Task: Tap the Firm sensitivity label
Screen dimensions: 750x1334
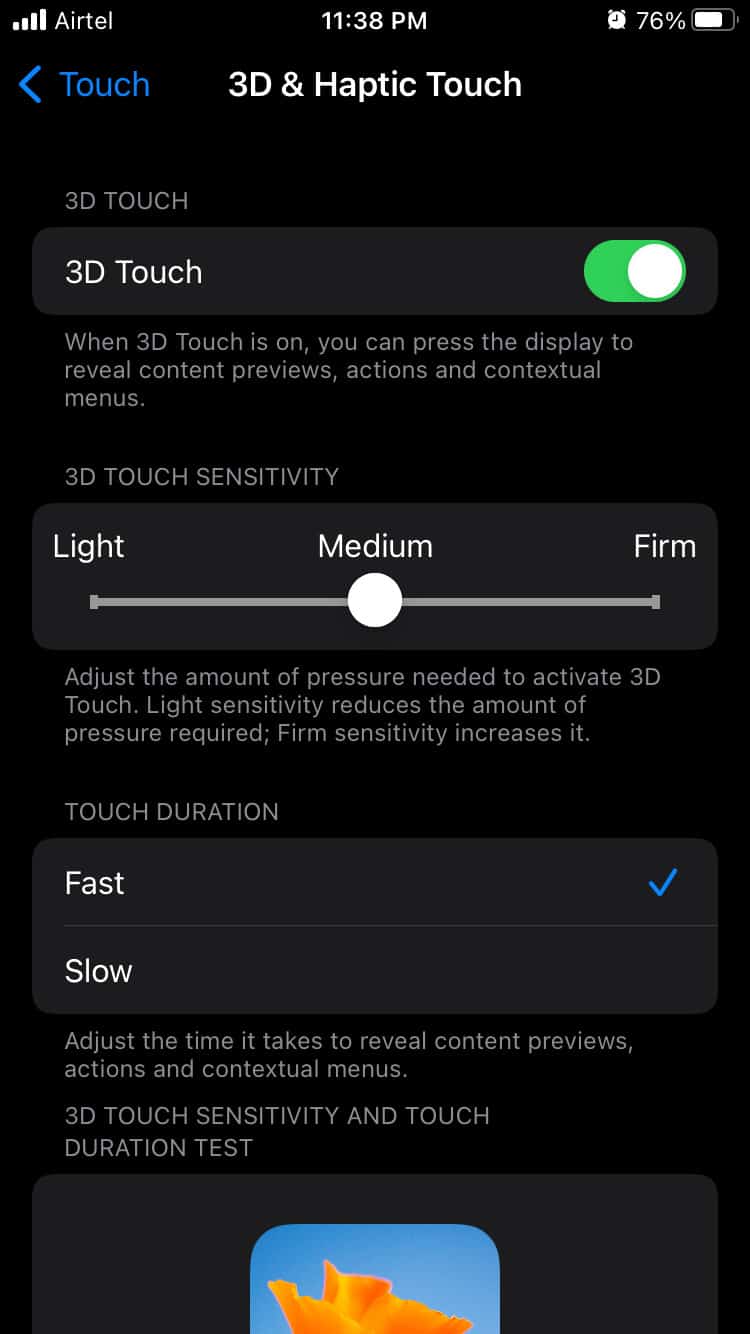Action: (664, 546)
